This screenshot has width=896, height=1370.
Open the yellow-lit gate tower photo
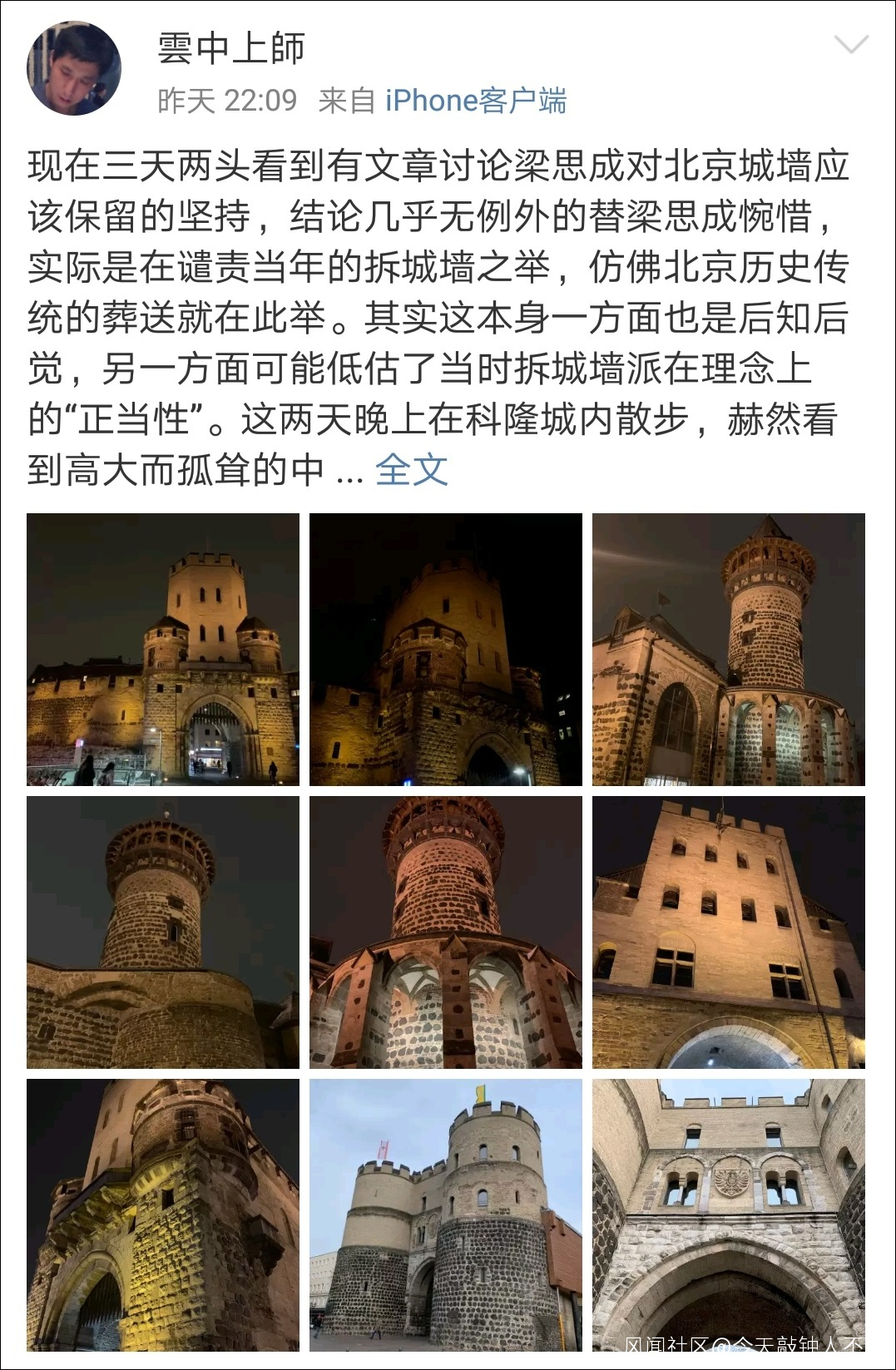[x=163, y=1215]
